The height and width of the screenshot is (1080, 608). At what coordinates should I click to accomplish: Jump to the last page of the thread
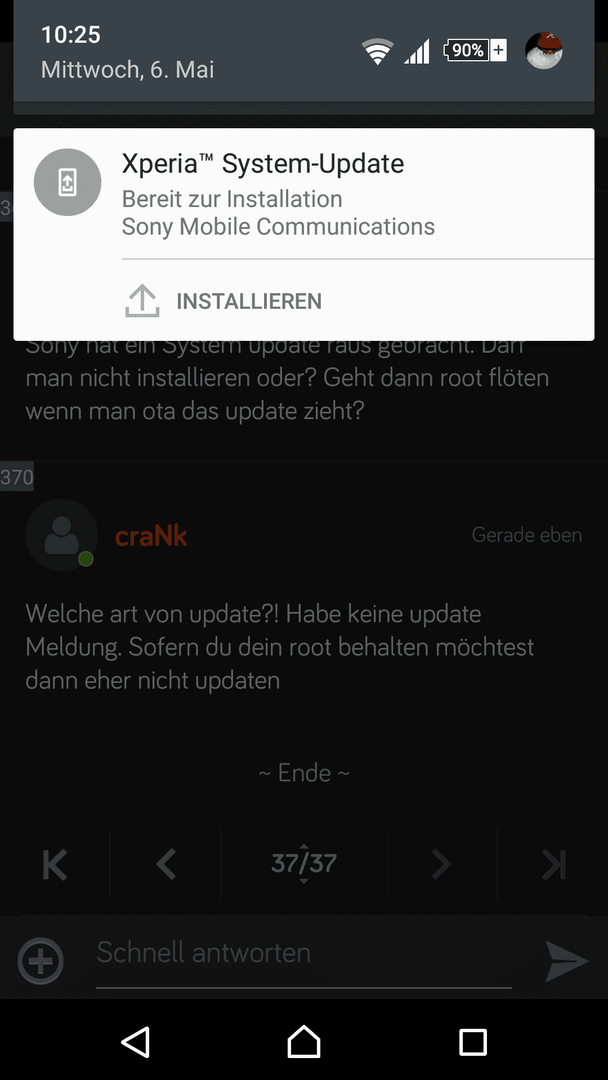click(x=553, y=864)
